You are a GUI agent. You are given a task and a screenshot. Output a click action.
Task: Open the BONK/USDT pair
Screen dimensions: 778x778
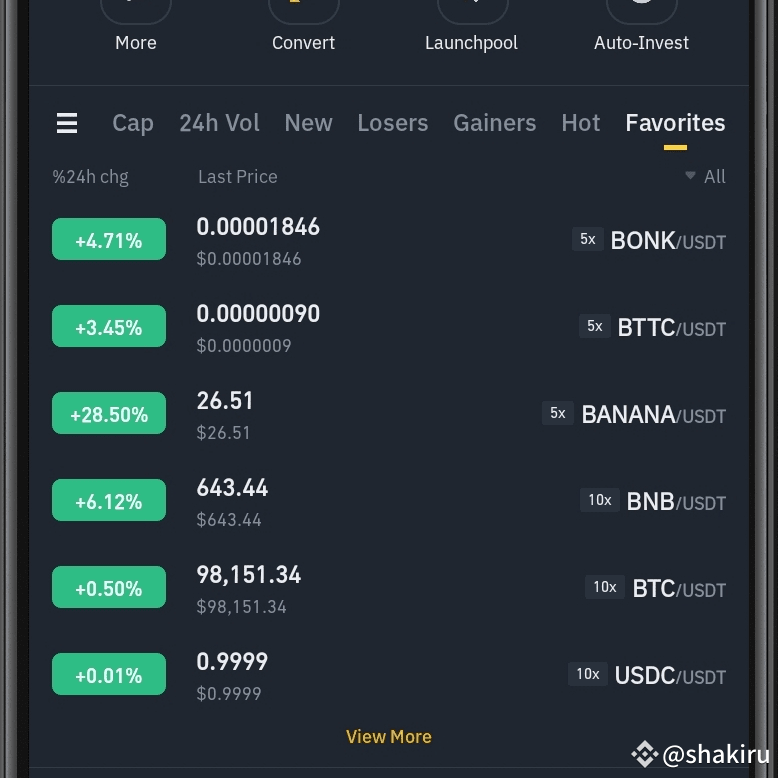pos(667,241)
